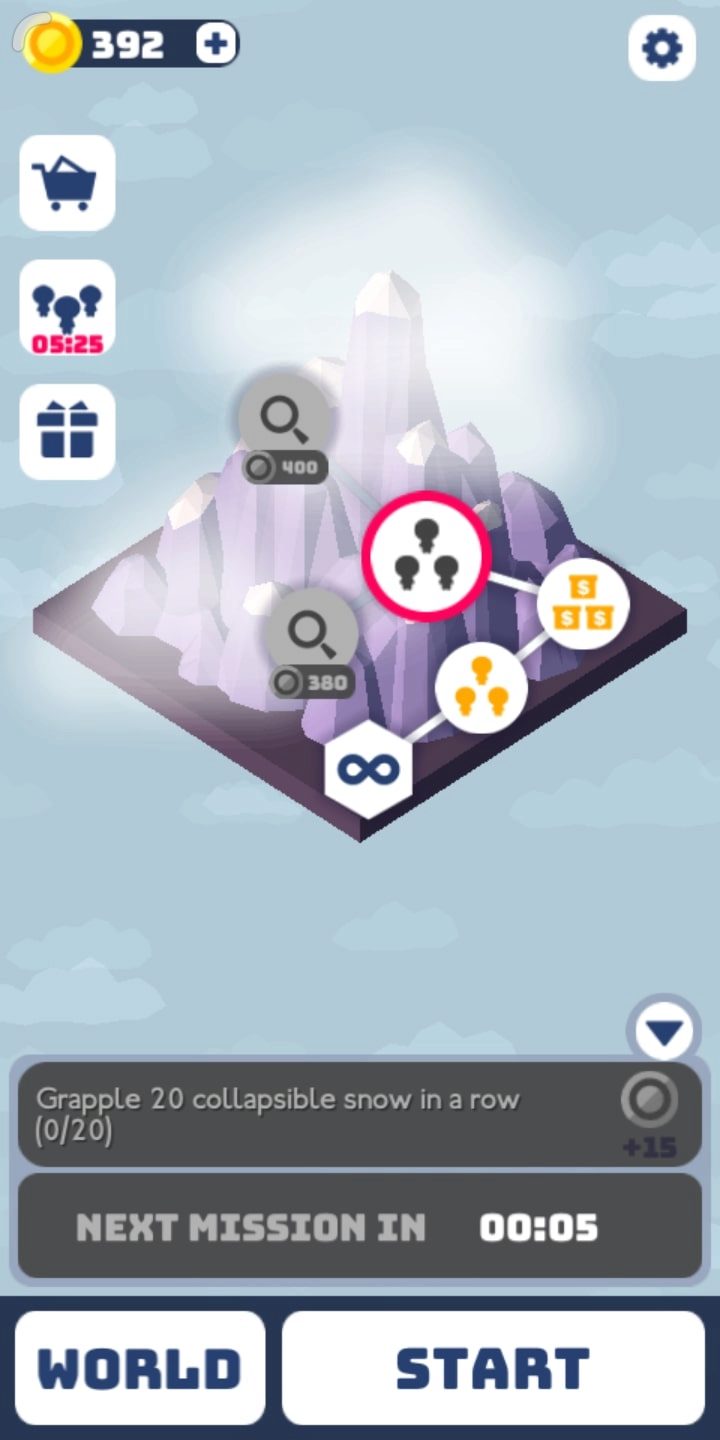Screen dimensions: 720x1440
Task: Open the settings gear
Action: [x=662, y=48]
